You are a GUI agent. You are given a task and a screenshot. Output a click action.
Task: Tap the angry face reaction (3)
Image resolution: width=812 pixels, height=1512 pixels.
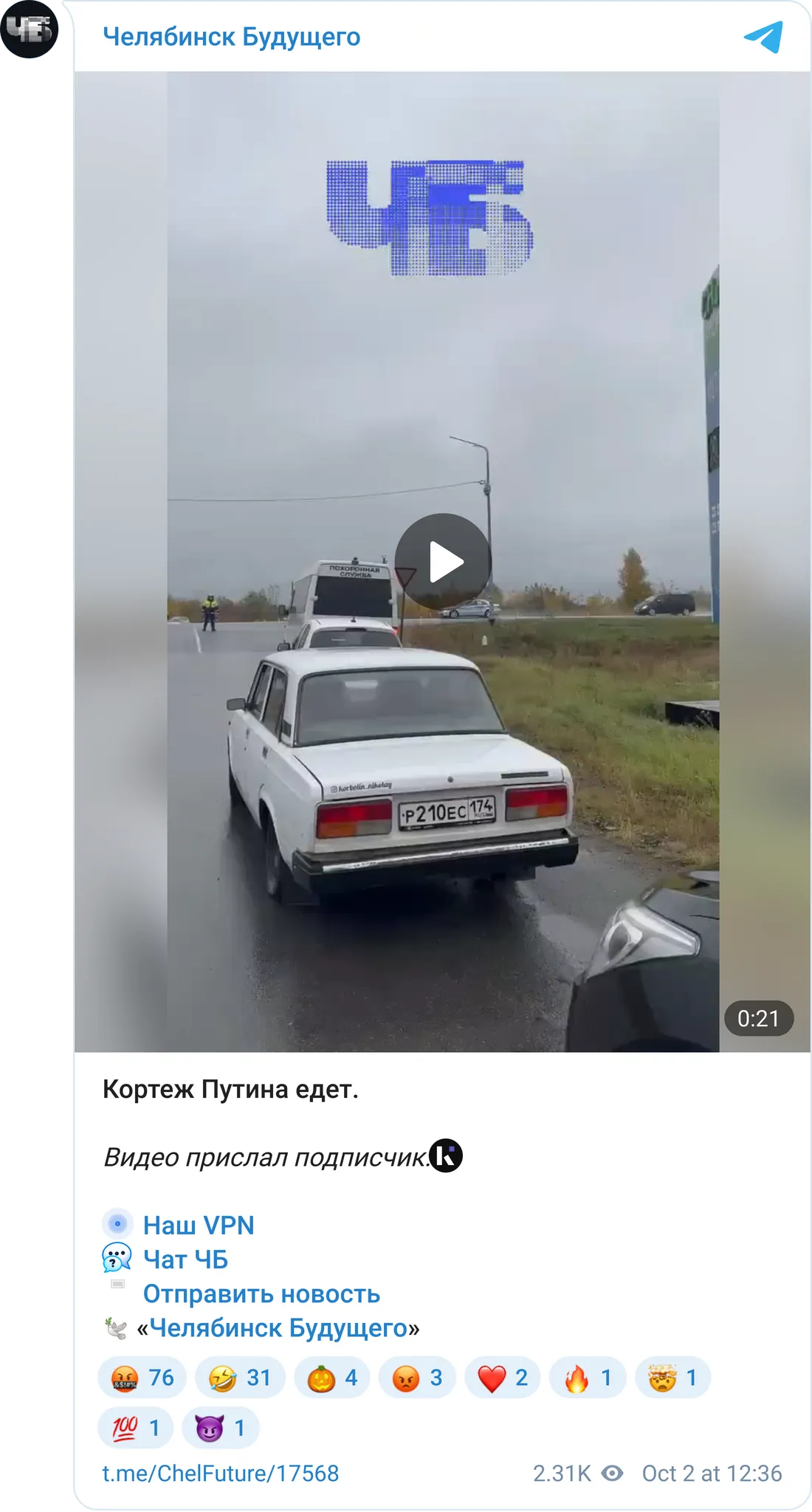coord(417,1378)
